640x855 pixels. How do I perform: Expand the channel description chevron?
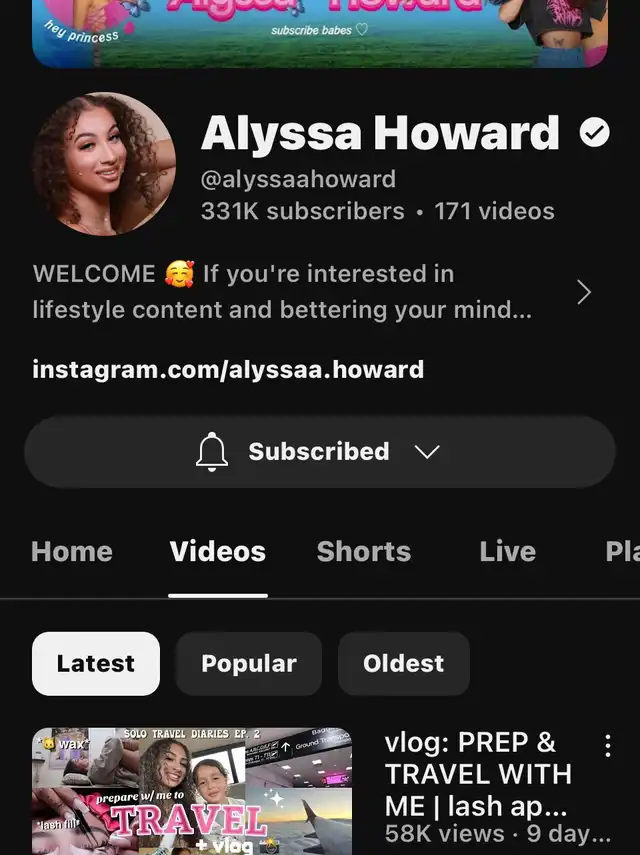pos(584,292)
